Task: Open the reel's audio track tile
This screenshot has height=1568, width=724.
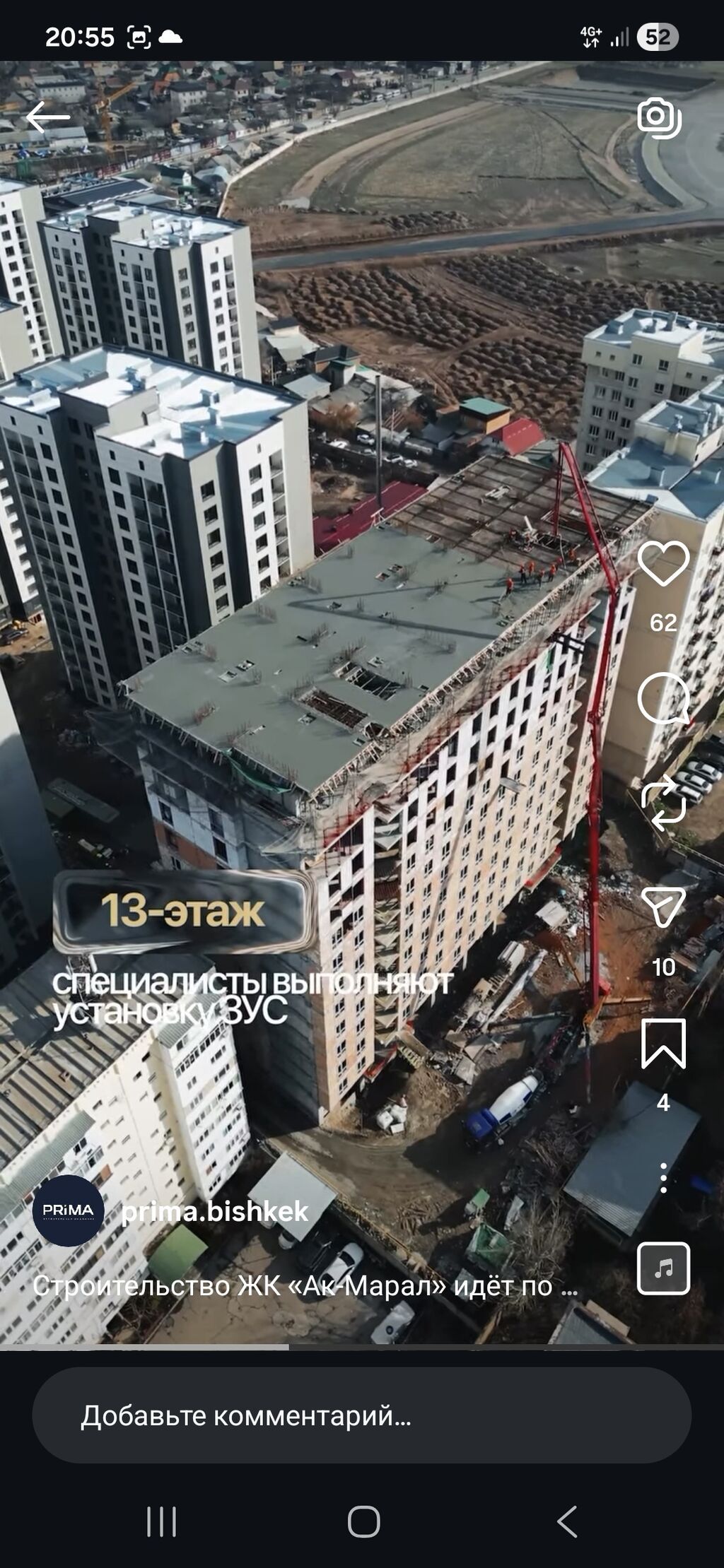Action: tap(663, 1268)
